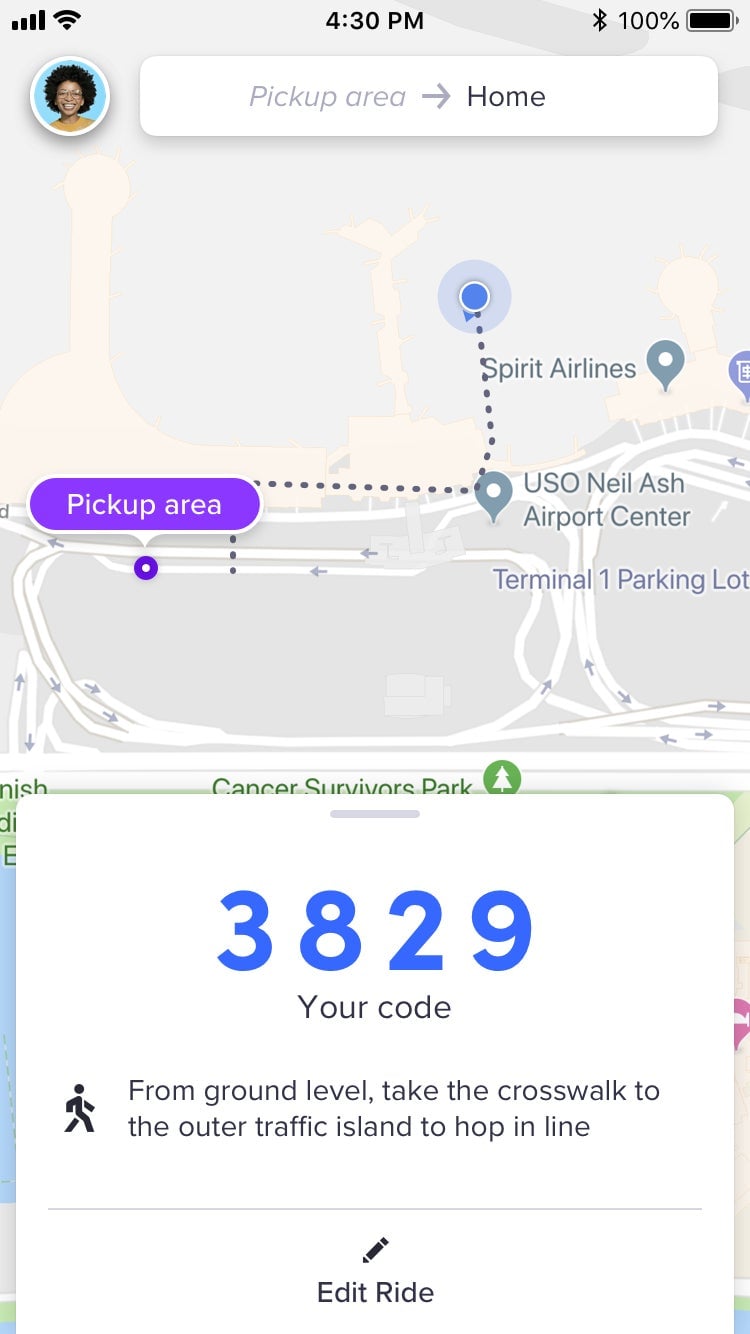Tap the crosswalk instruction text

pyautogui.click(x=393, y=1108)
